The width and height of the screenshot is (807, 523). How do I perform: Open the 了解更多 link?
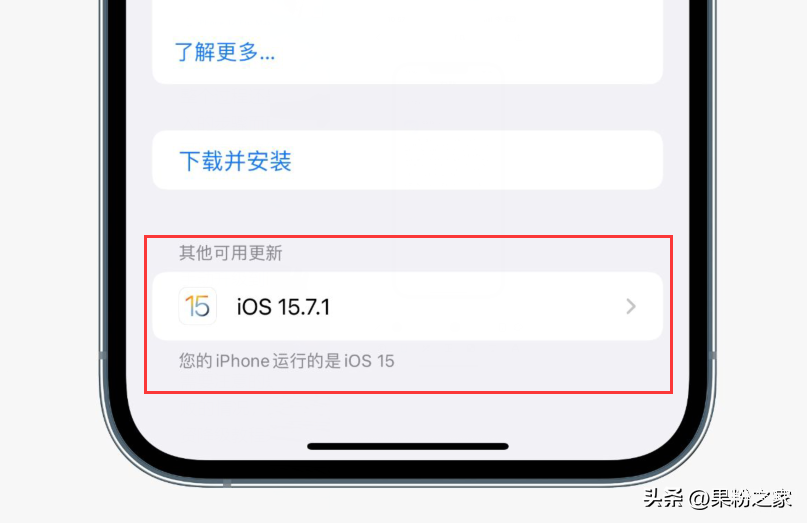pyautogui.click(x=225, y=52)
